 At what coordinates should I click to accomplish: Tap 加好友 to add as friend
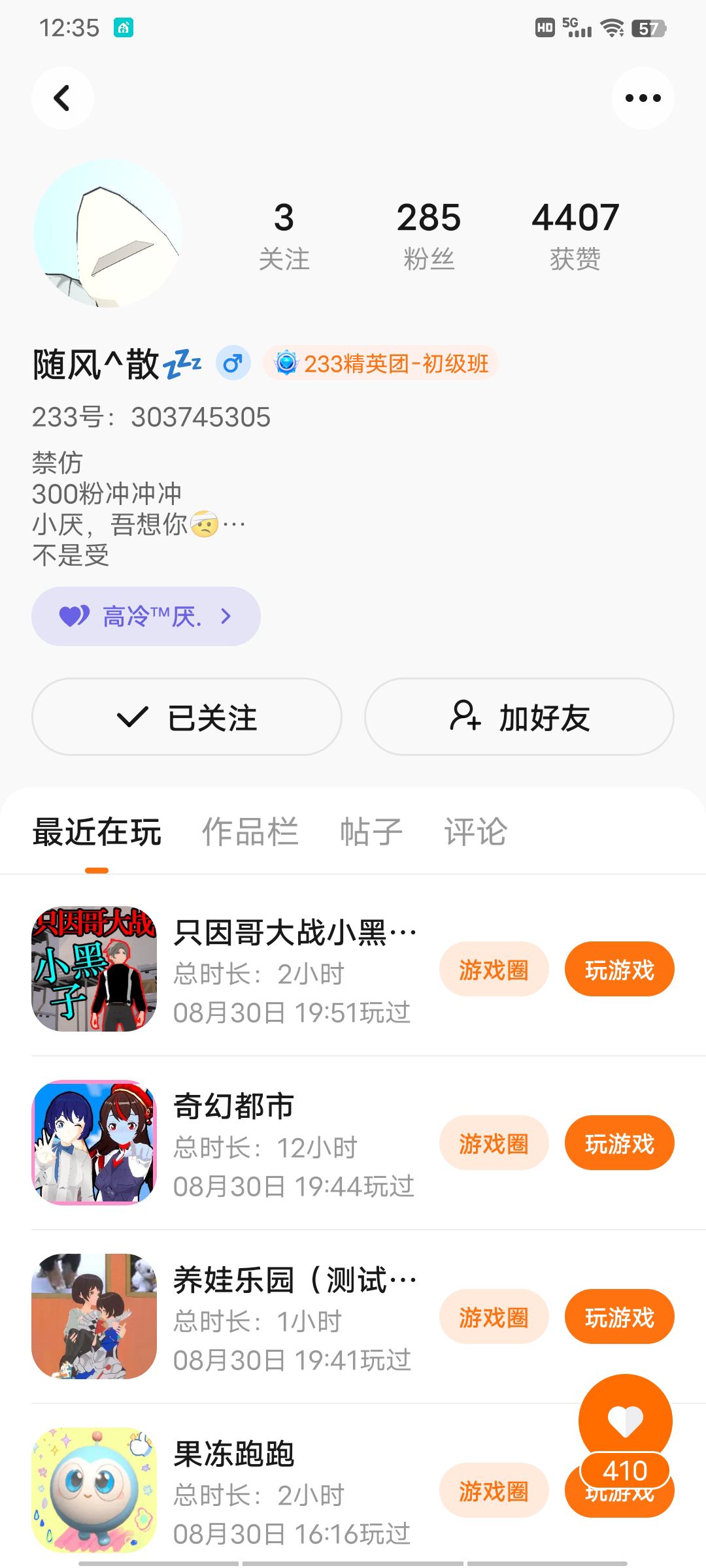(x=519, y=717)
